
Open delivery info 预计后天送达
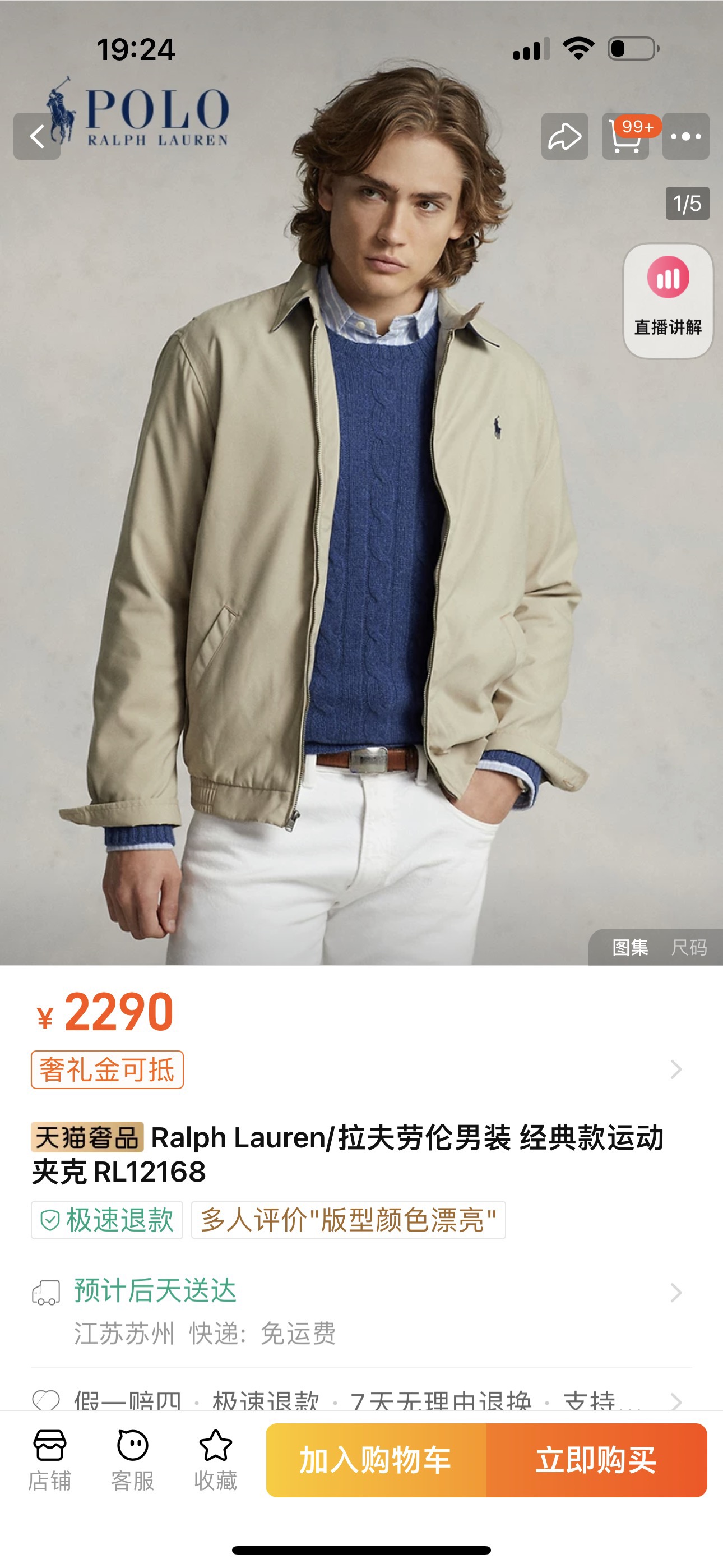coord(361,1311)
